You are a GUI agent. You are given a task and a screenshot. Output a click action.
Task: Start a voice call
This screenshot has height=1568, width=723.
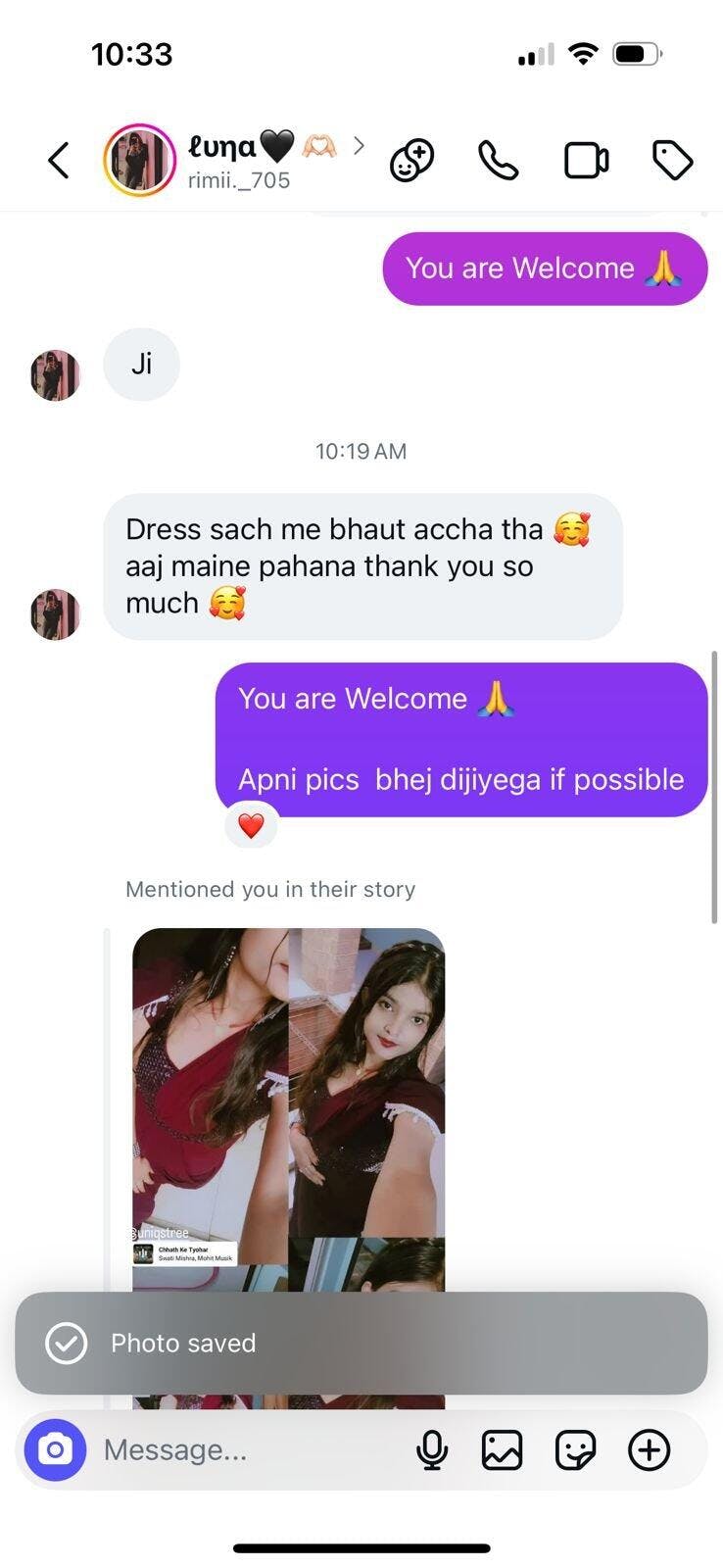point(498,161)
